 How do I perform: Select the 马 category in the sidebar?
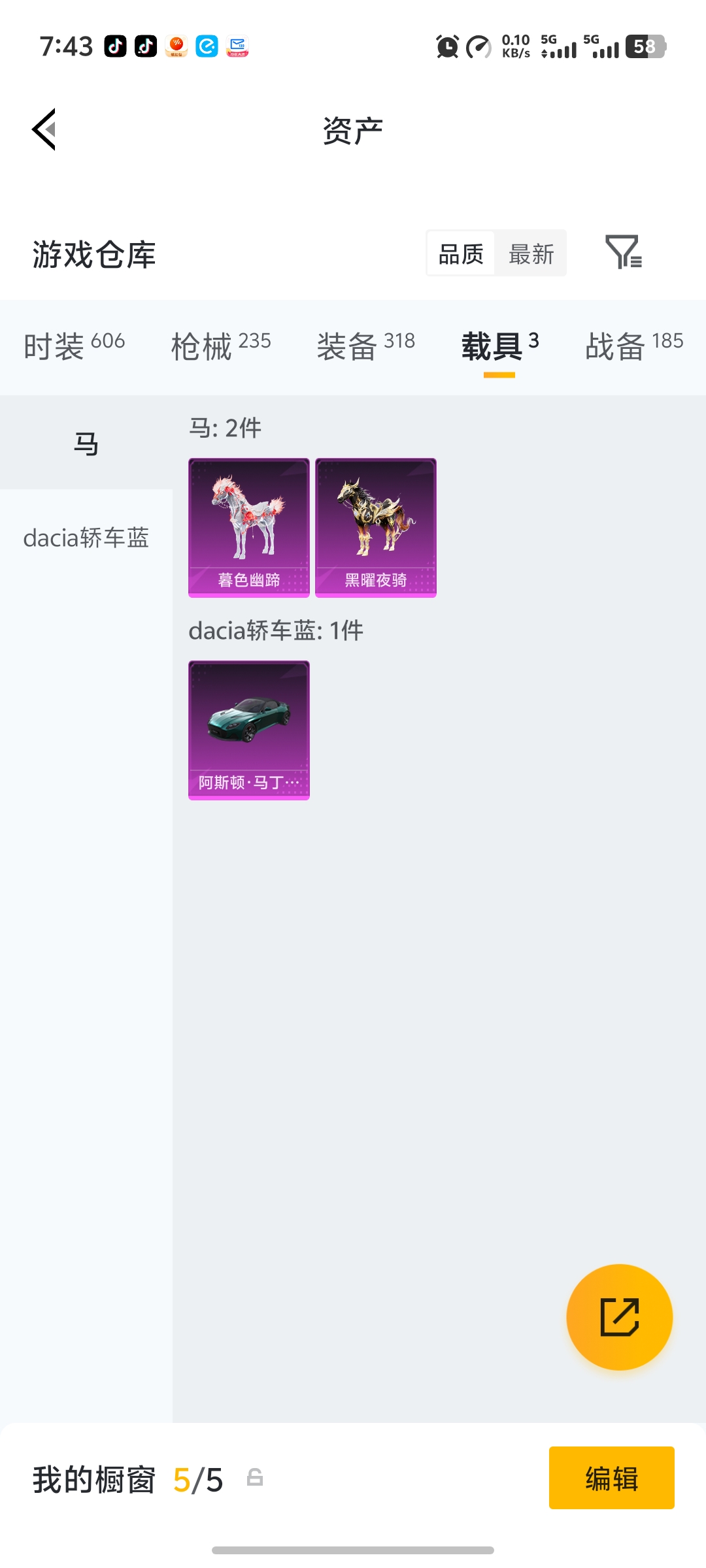(x=86, y=442)
